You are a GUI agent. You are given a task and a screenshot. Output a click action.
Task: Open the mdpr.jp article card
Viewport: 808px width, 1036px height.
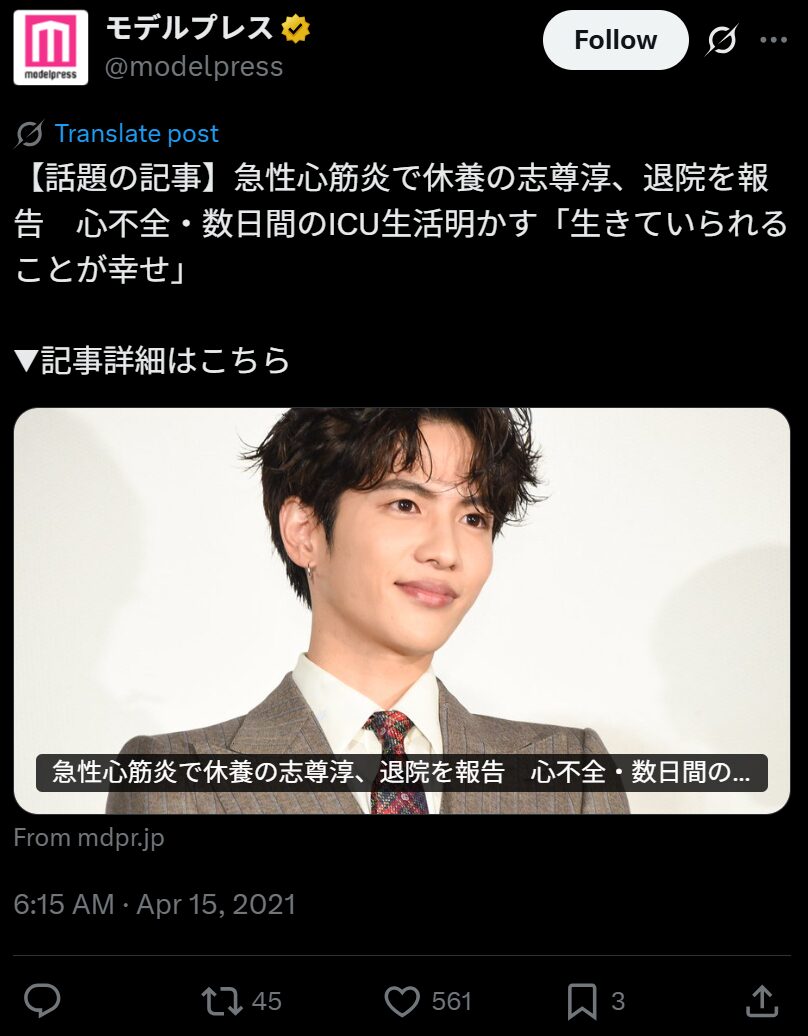(402, 610)
